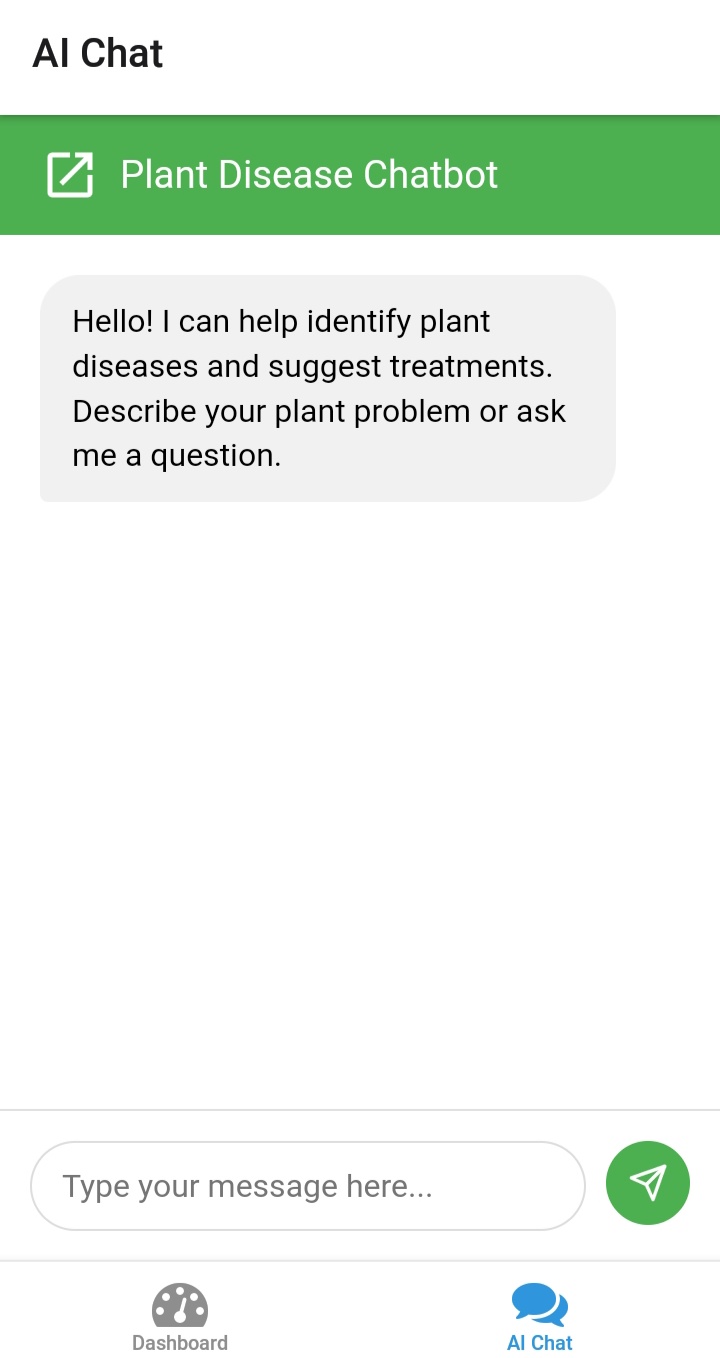The image size is (720, 1358).
Task: Switch to the Dashboard tab
Action: (180, 1318)
